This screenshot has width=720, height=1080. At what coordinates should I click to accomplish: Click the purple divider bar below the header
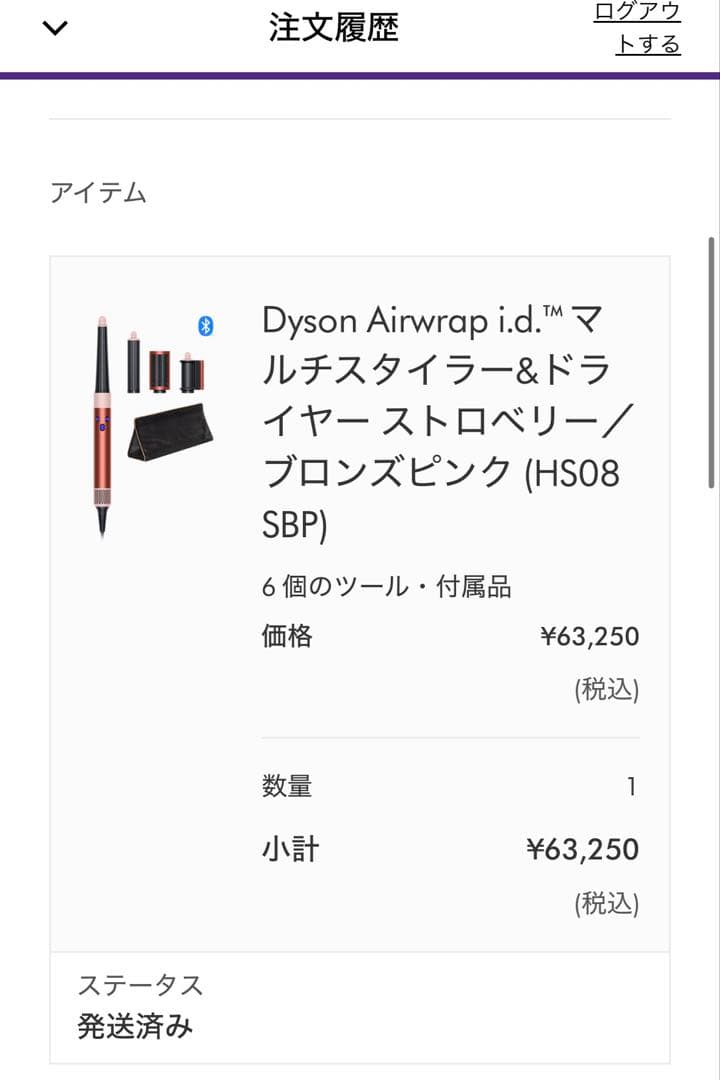point(360,72)
